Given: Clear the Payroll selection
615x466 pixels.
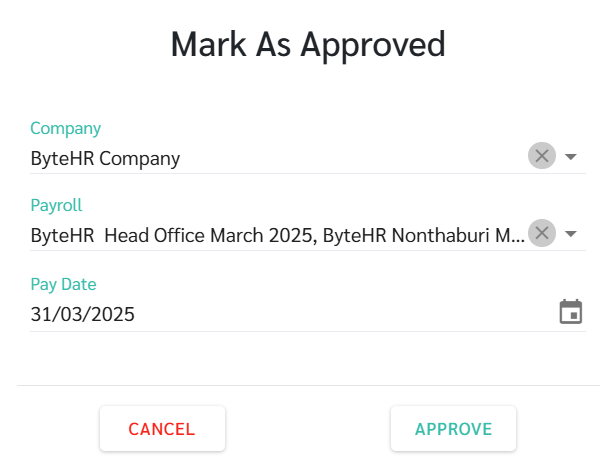Looking at the screenshot, I should (x=541, y=233).
